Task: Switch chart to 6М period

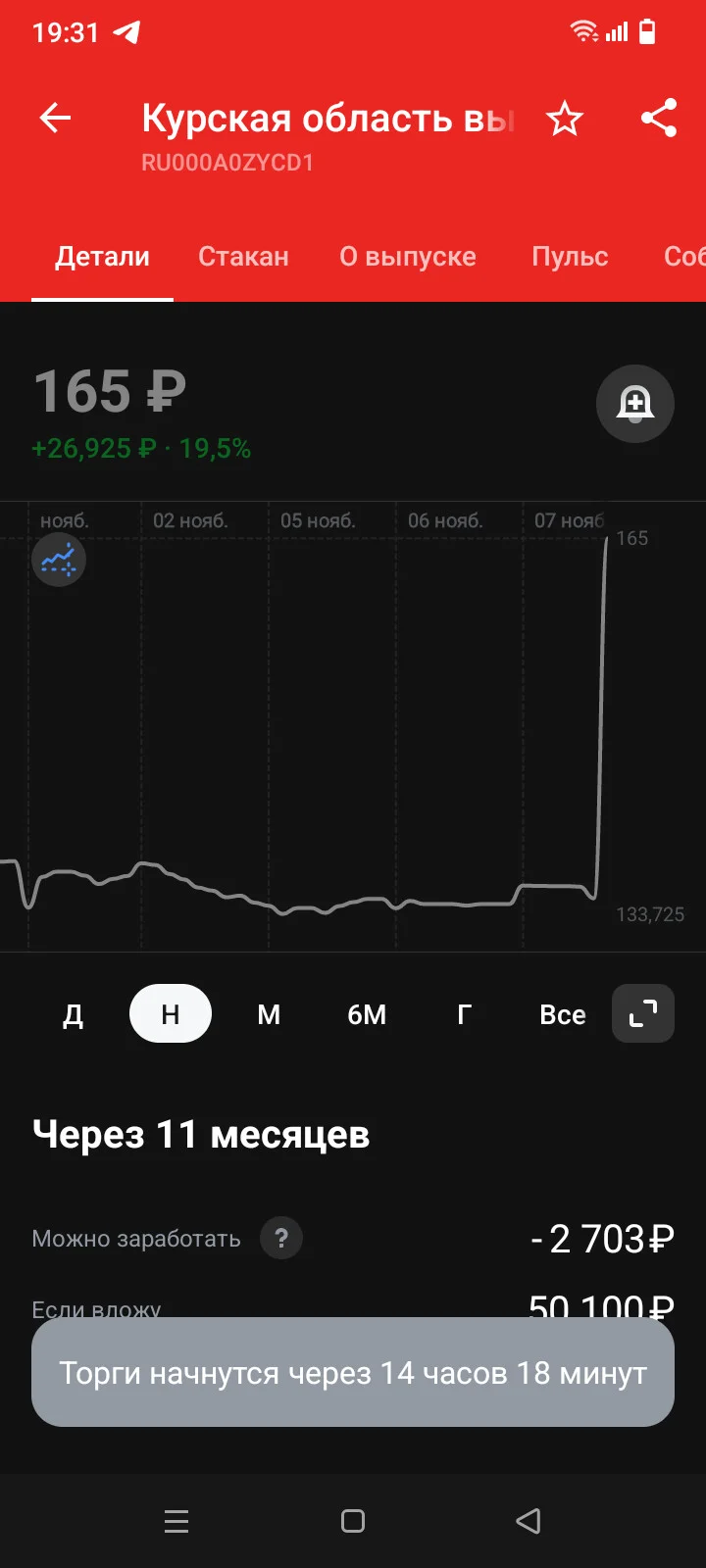Action: pos(367,1014)
